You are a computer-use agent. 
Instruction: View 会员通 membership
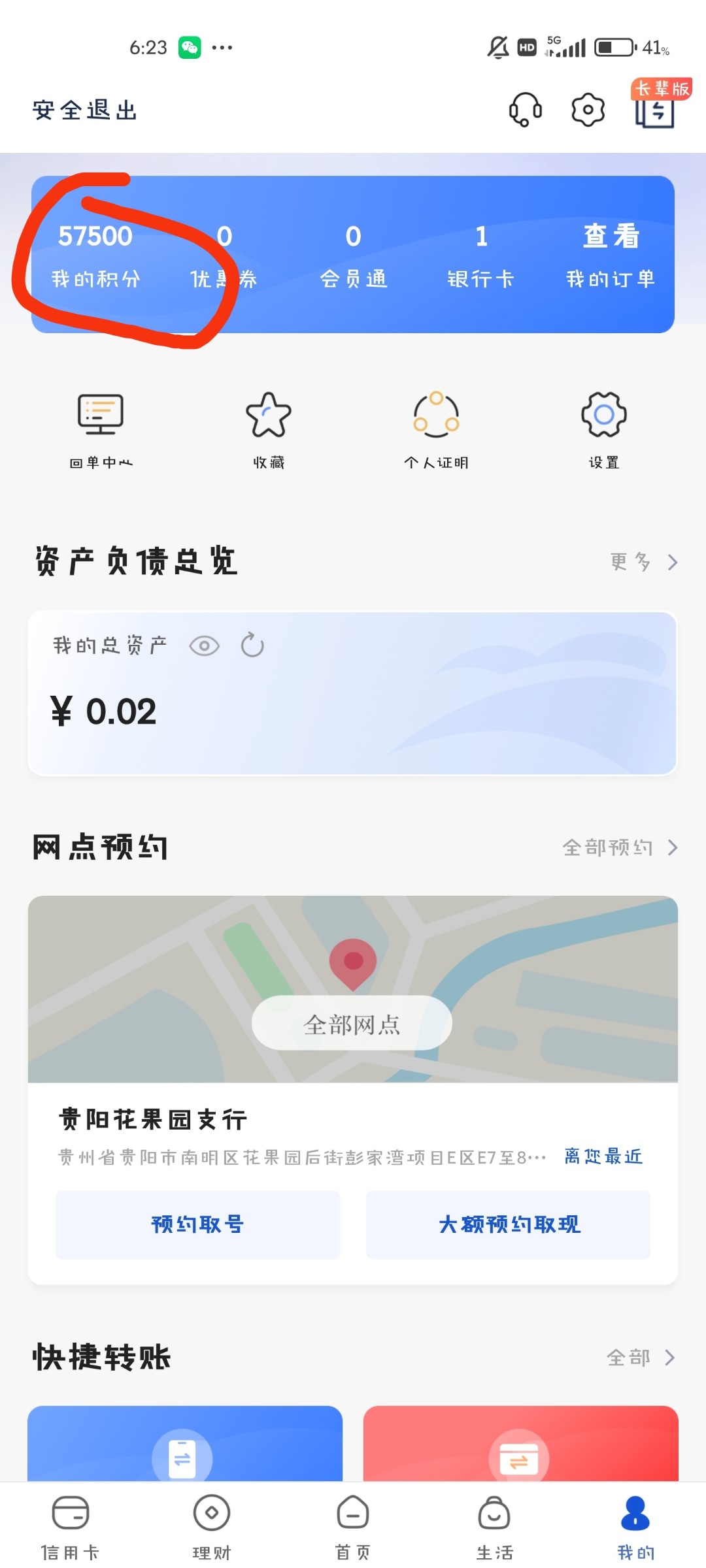click(353, 255)
